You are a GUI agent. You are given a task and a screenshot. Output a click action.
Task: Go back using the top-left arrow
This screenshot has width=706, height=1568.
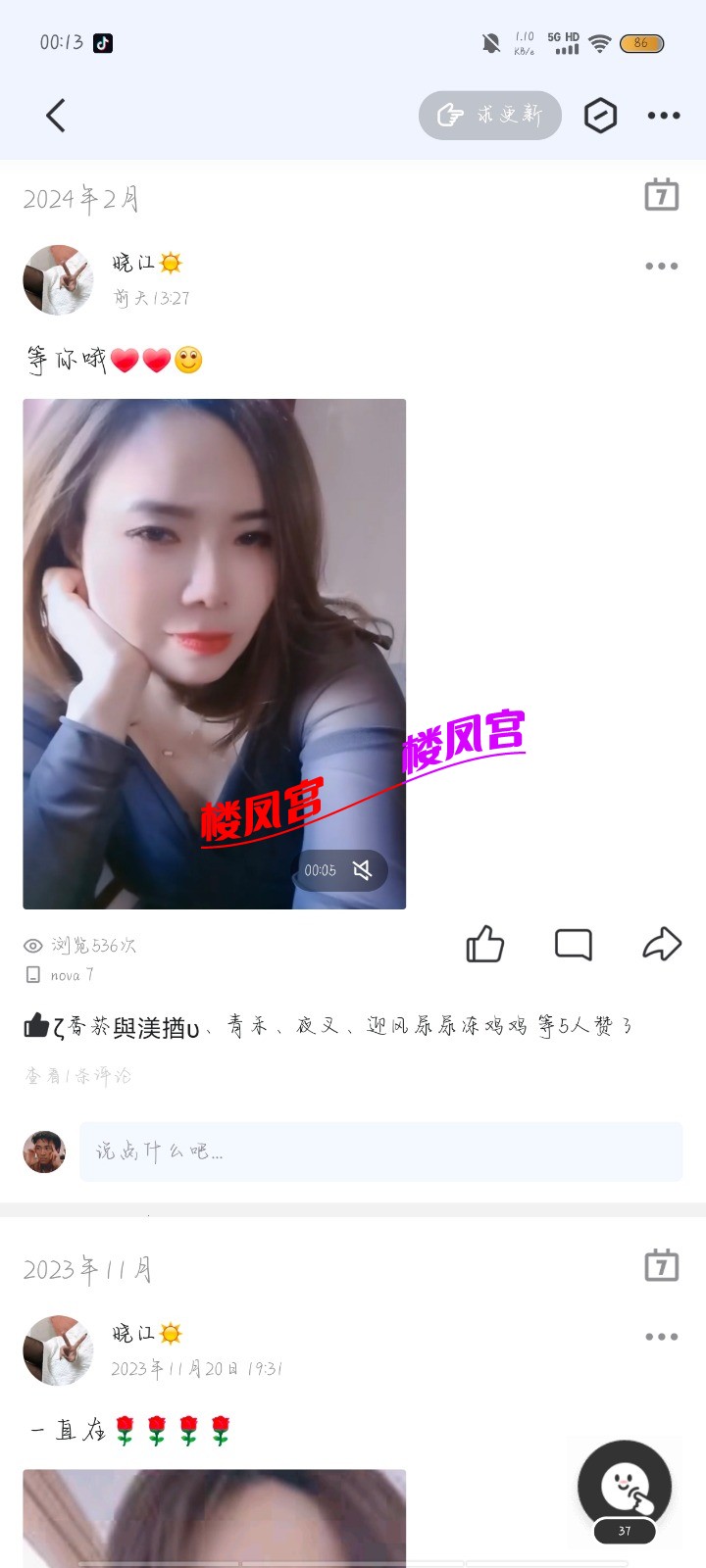(x=56, y=116)
